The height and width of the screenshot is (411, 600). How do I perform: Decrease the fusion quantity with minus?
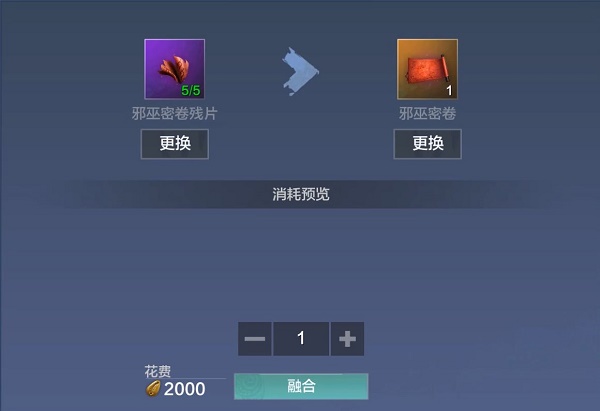coord(255,339)
